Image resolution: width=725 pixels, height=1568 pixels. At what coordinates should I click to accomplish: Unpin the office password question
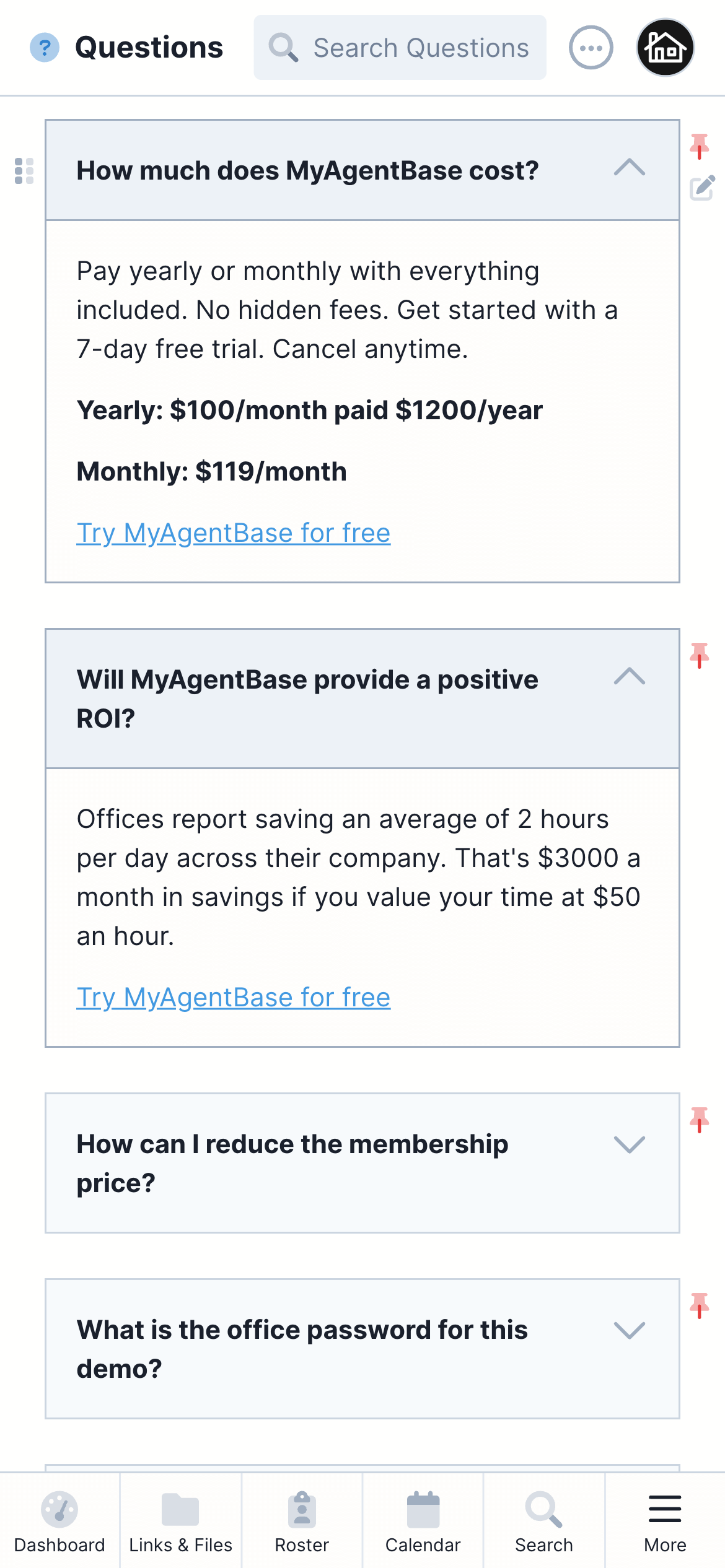click(x=700, y=1306)
